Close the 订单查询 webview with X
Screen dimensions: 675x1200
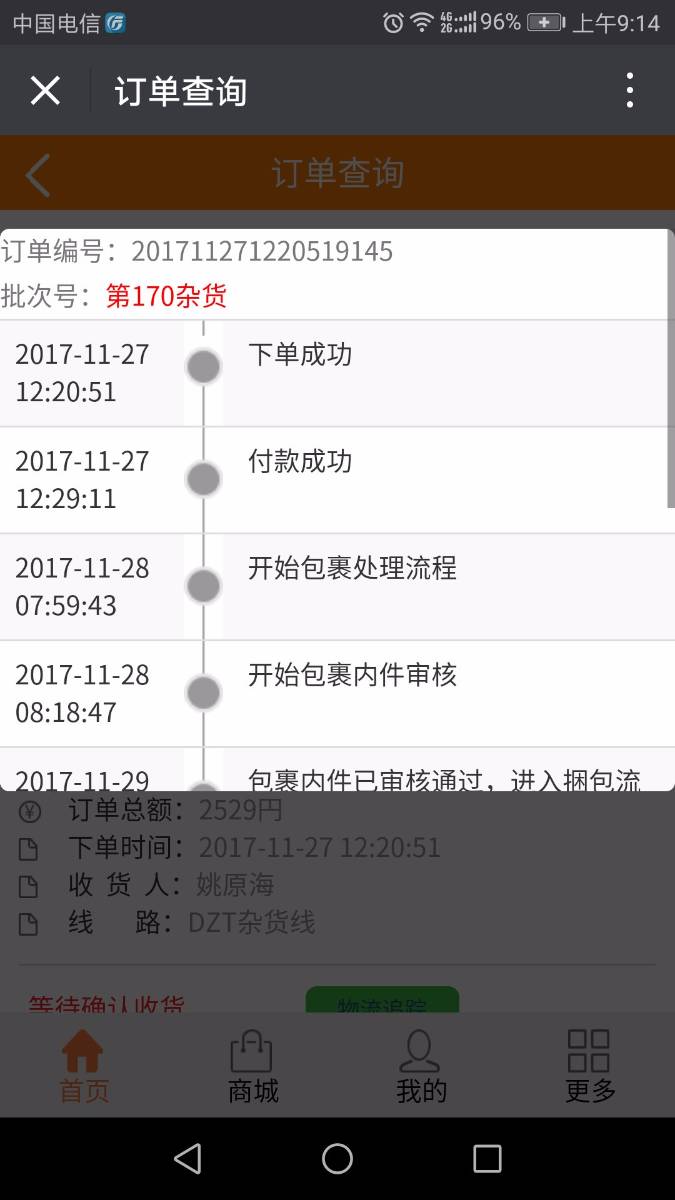45,91
